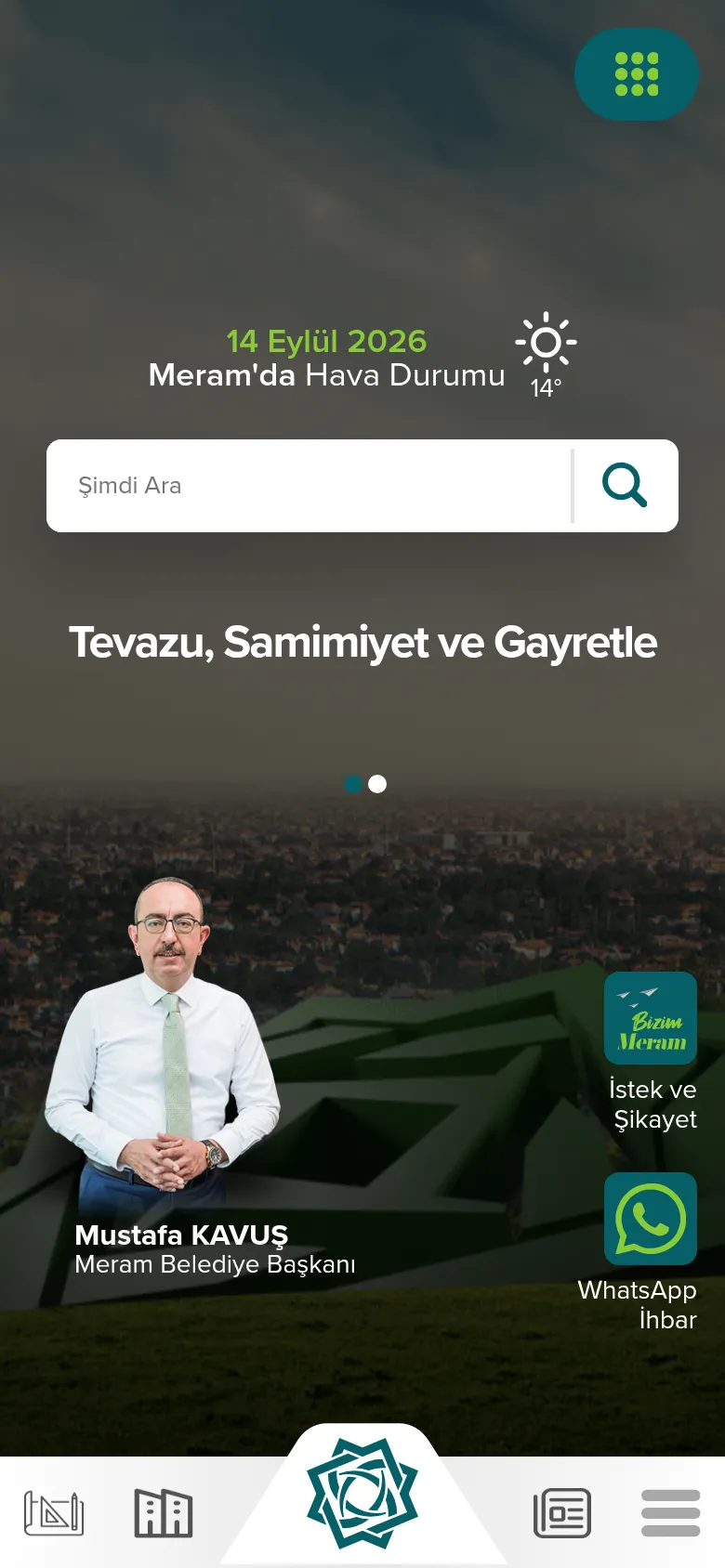
Task: Open the buildings icon in bottom bar
Action: [164, 1512]
